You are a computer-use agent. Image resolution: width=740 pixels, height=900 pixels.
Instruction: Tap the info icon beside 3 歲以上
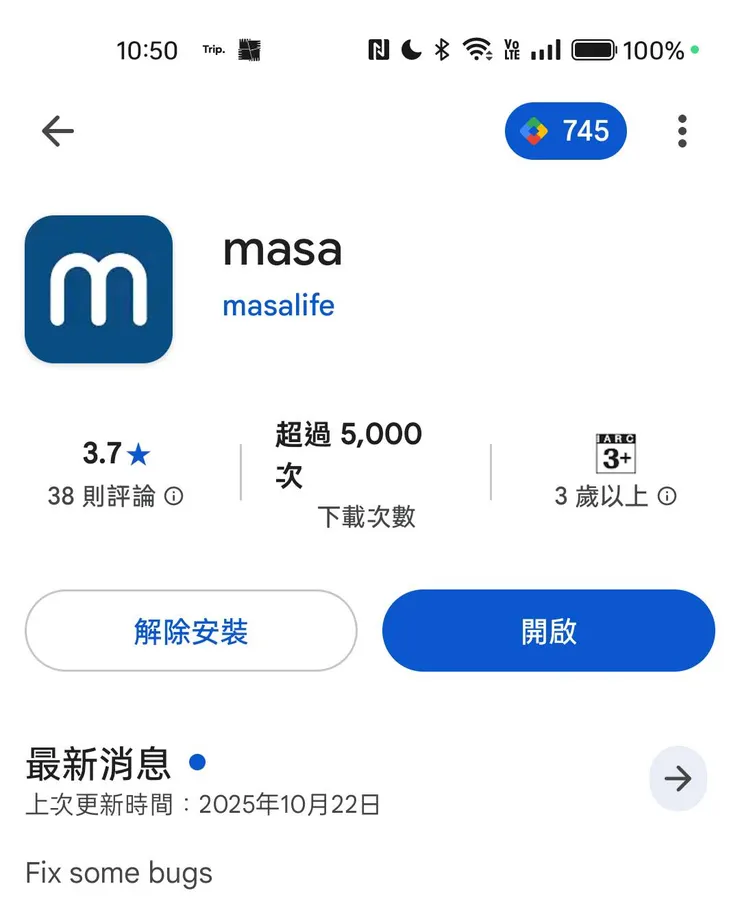tap(668, 496)
